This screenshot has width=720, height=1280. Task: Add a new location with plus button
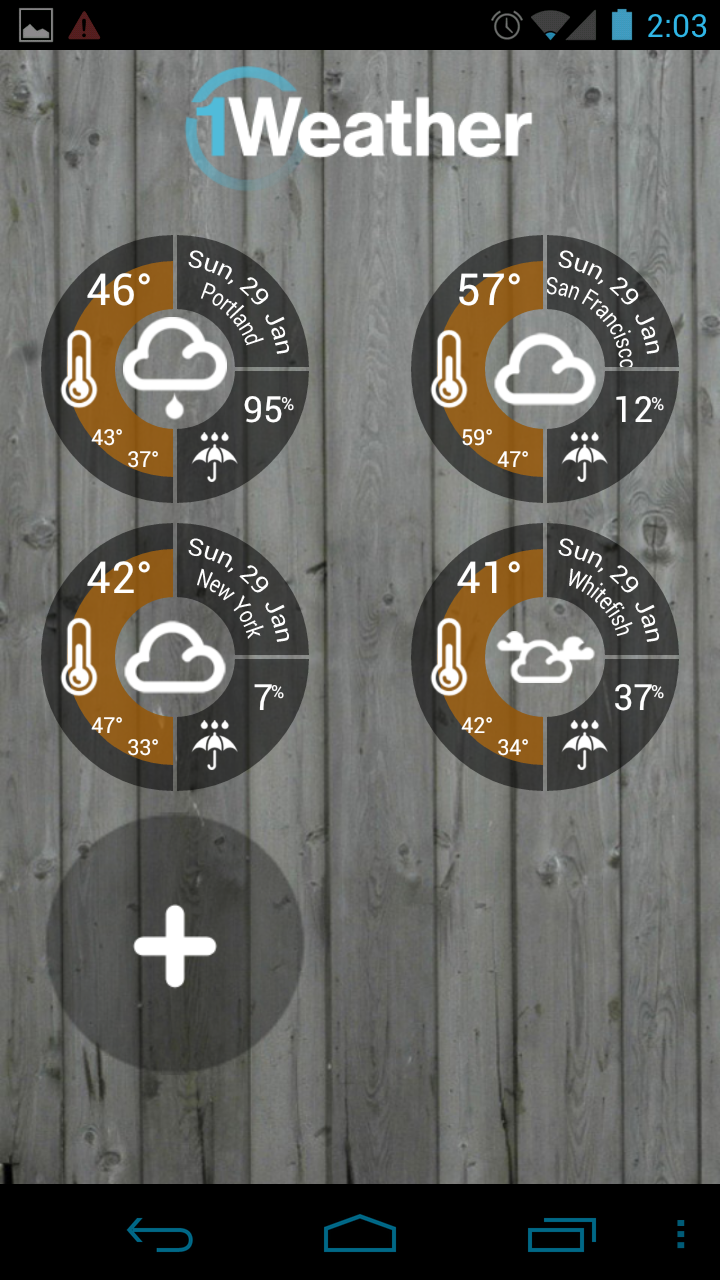point(175,945)
